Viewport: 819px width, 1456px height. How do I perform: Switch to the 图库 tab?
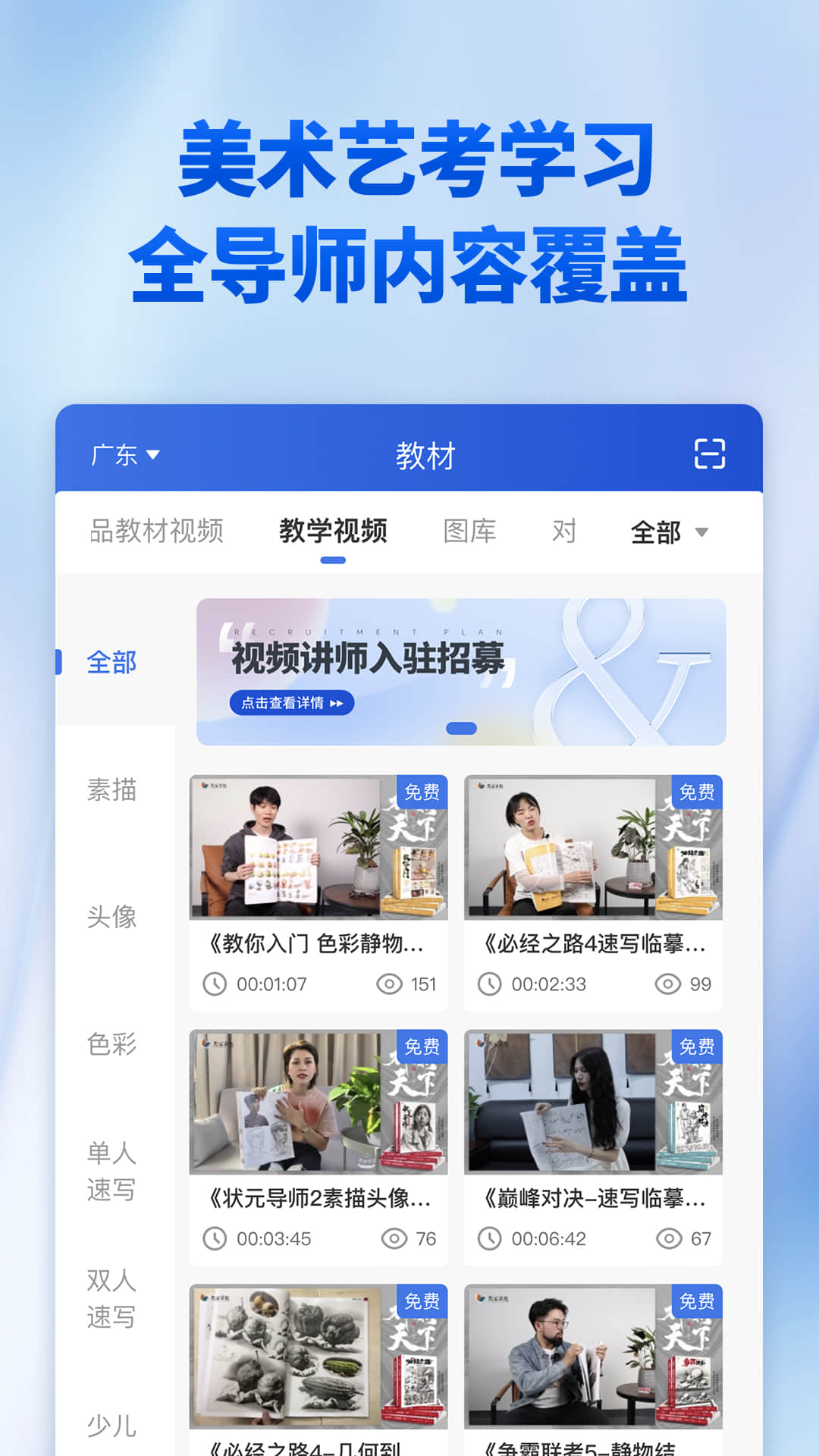coord(470,532)
